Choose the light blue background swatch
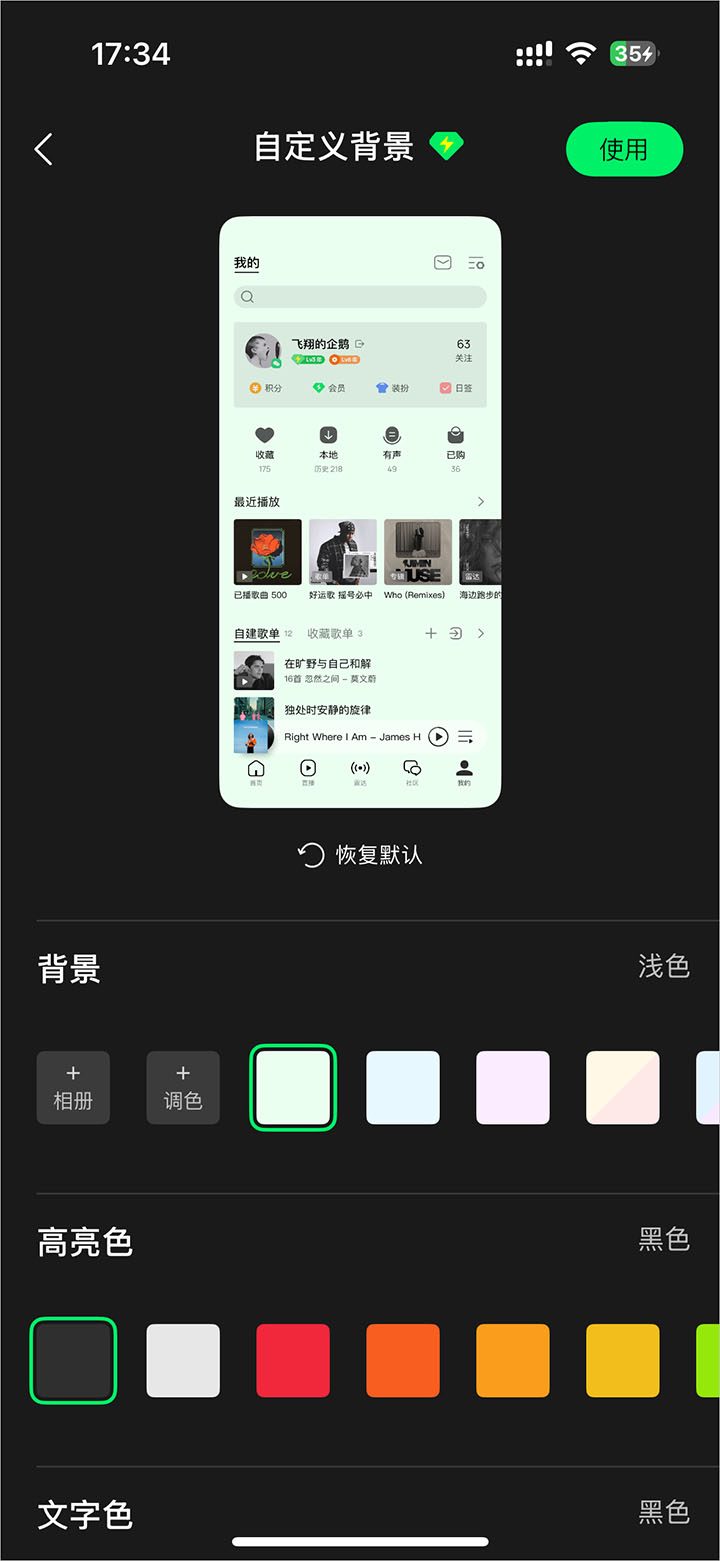The height and width of the screenshot is (1561, 720). [403, 1087]
